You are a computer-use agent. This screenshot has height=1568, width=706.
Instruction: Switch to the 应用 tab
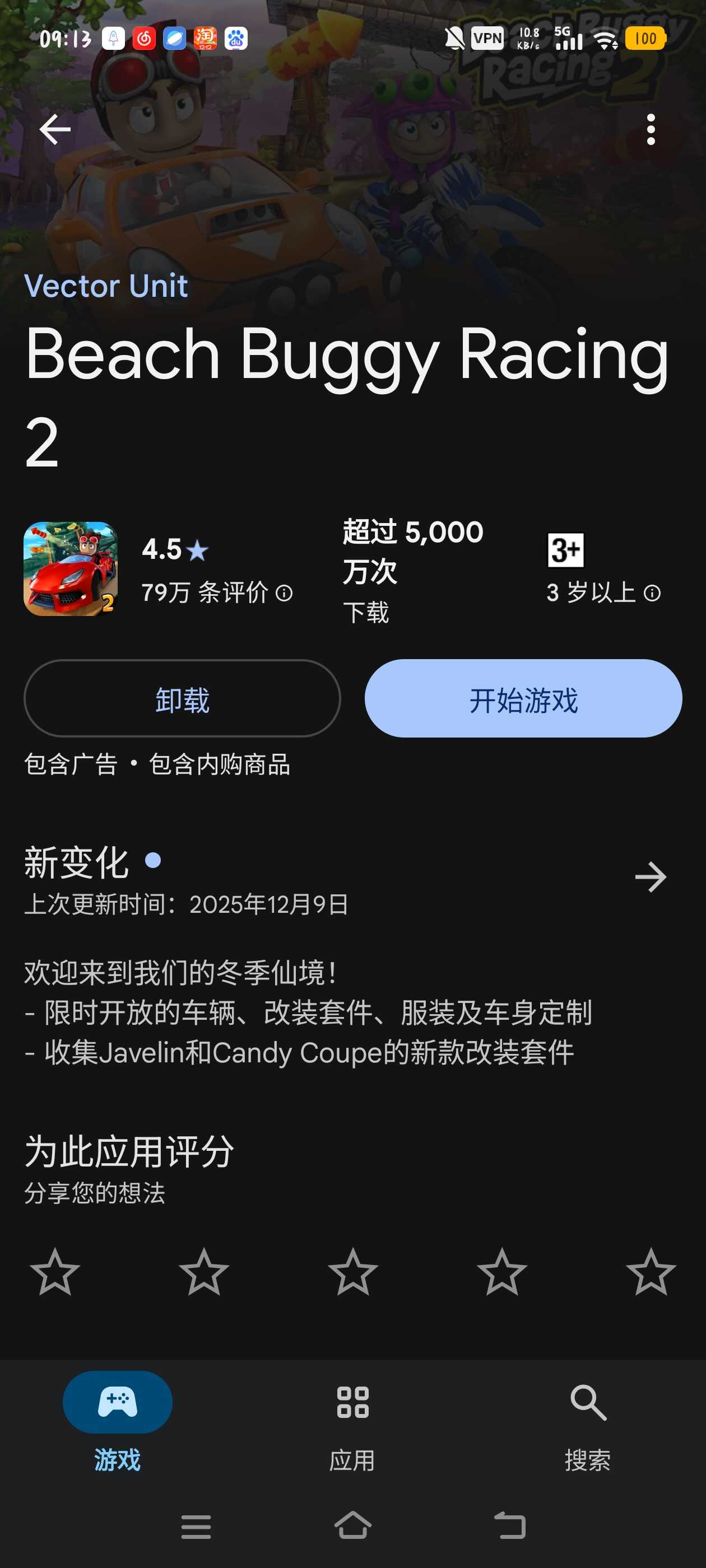[352, 1423]
